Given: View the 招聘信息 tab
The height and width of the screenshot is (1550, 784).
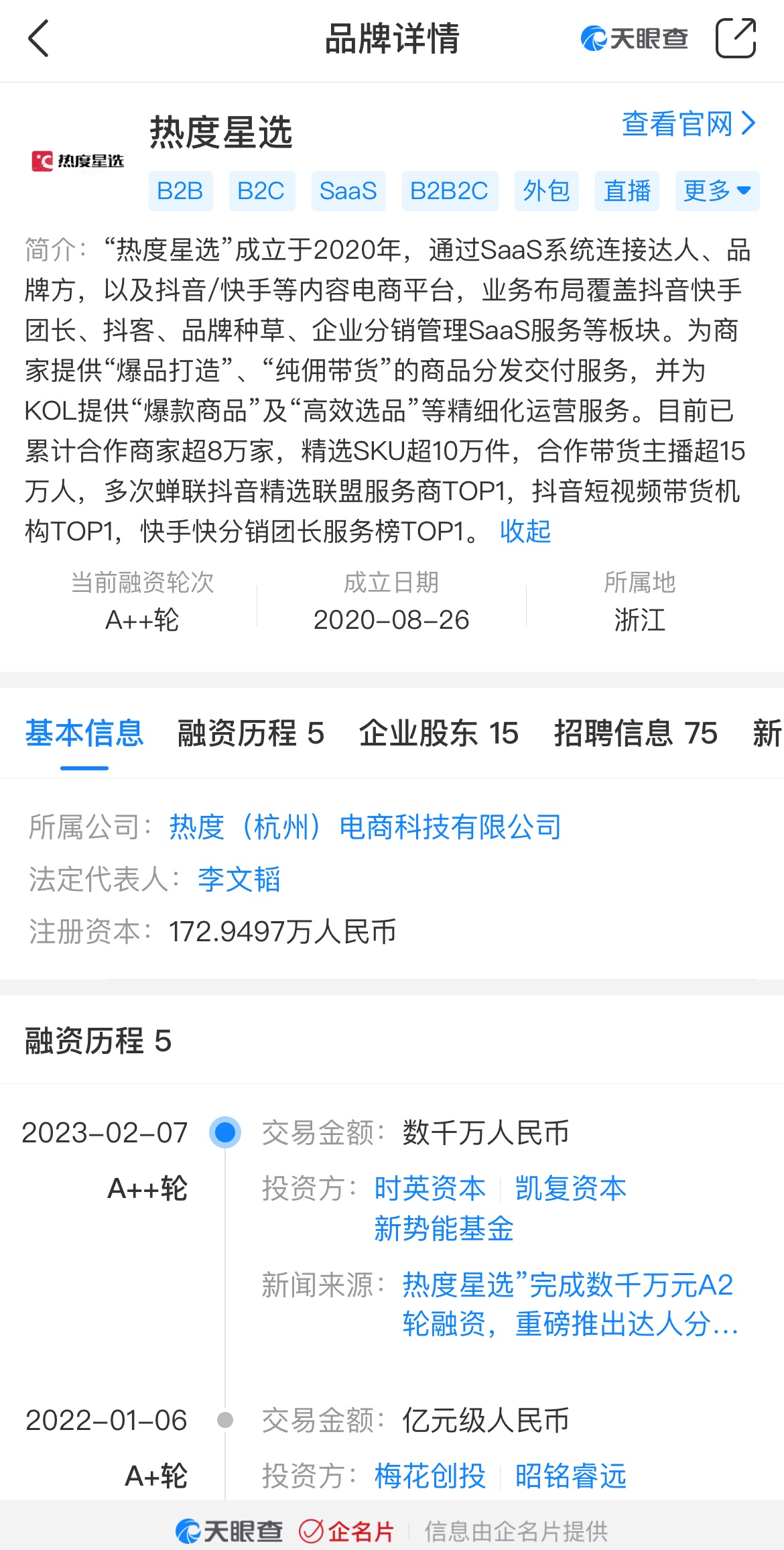Looking at the screenshot, I should tap(635, 733).
